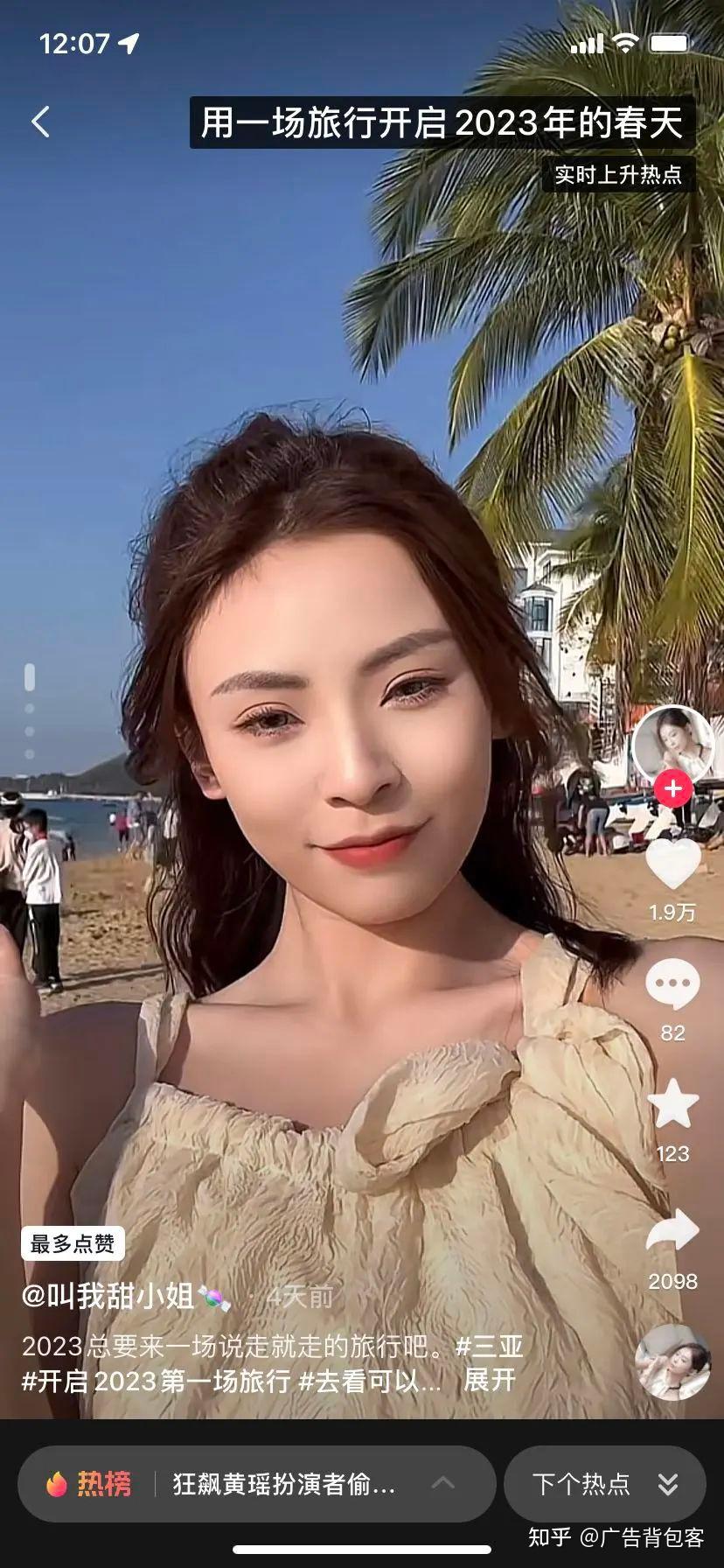Viewport: 724px width, 1568px height.
Task: Jump to next hot topic via 下个热点
Action: coord(605,1484)
